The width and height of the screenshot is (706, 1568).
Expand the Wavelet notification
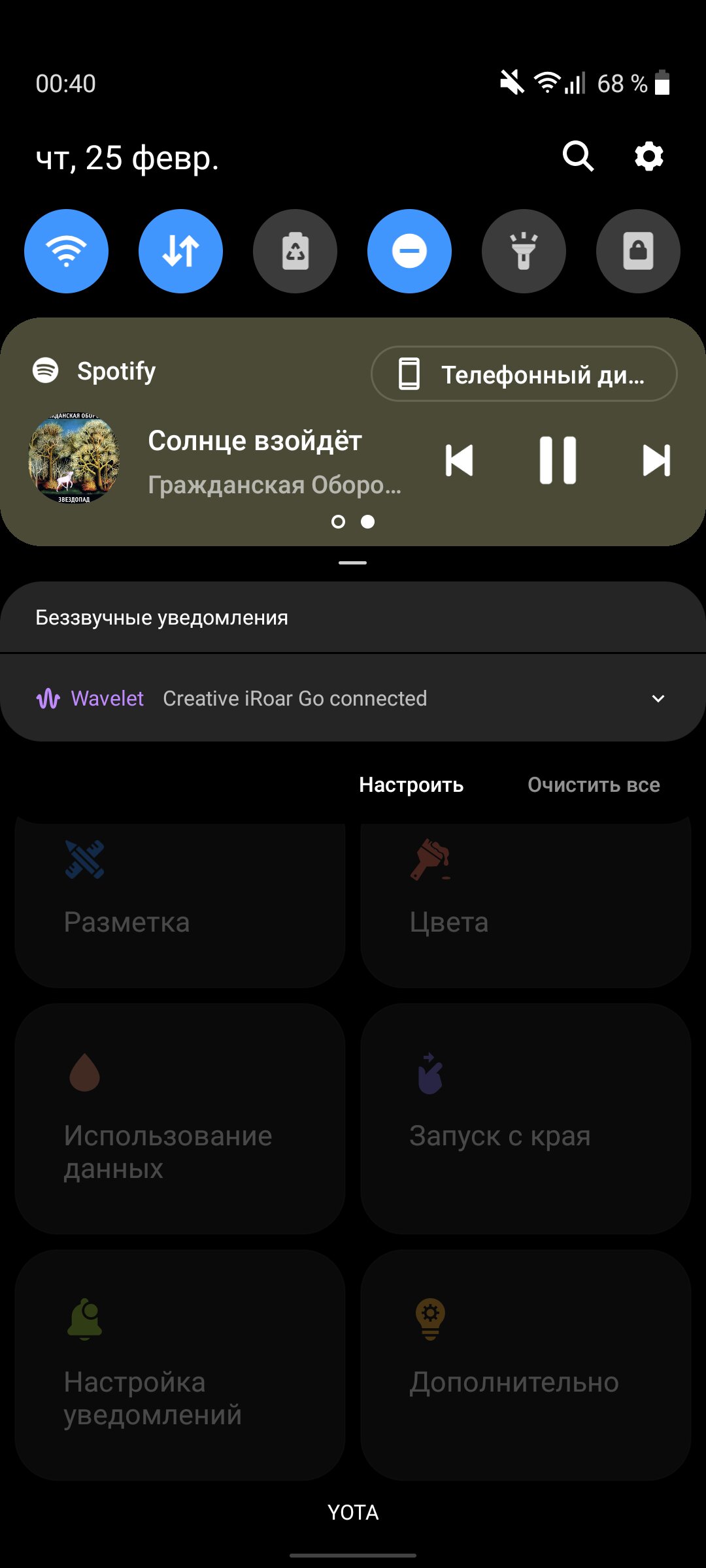click(658, 698)
